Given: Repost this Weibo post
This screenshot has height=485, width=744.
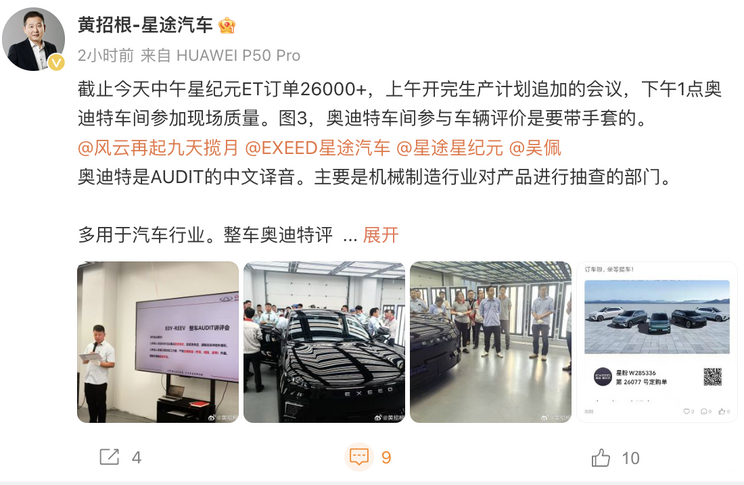Looking at the screenshot, I should [120, 457].
